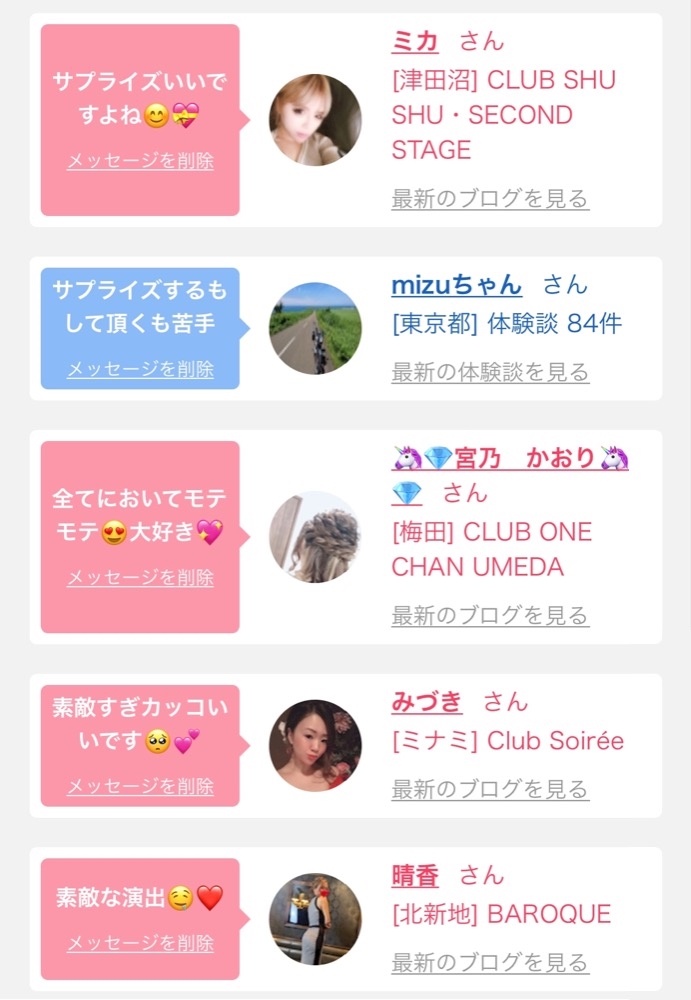
Task: Delete the サプライズするも message
Action: click(x=140, y=369)
